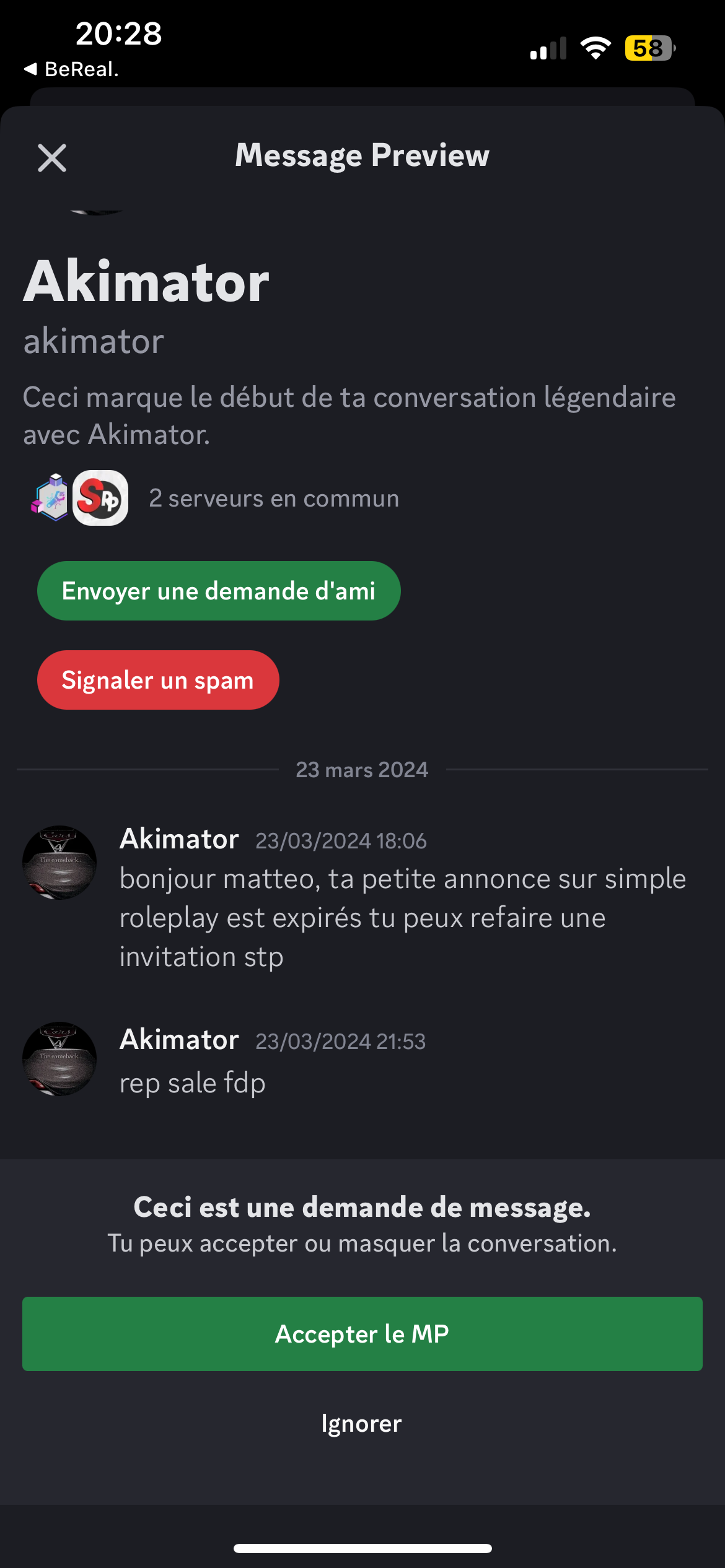Return to BeReal via the back arrow
Viewport: 725px width, 1568px height.
click(71, 69)
